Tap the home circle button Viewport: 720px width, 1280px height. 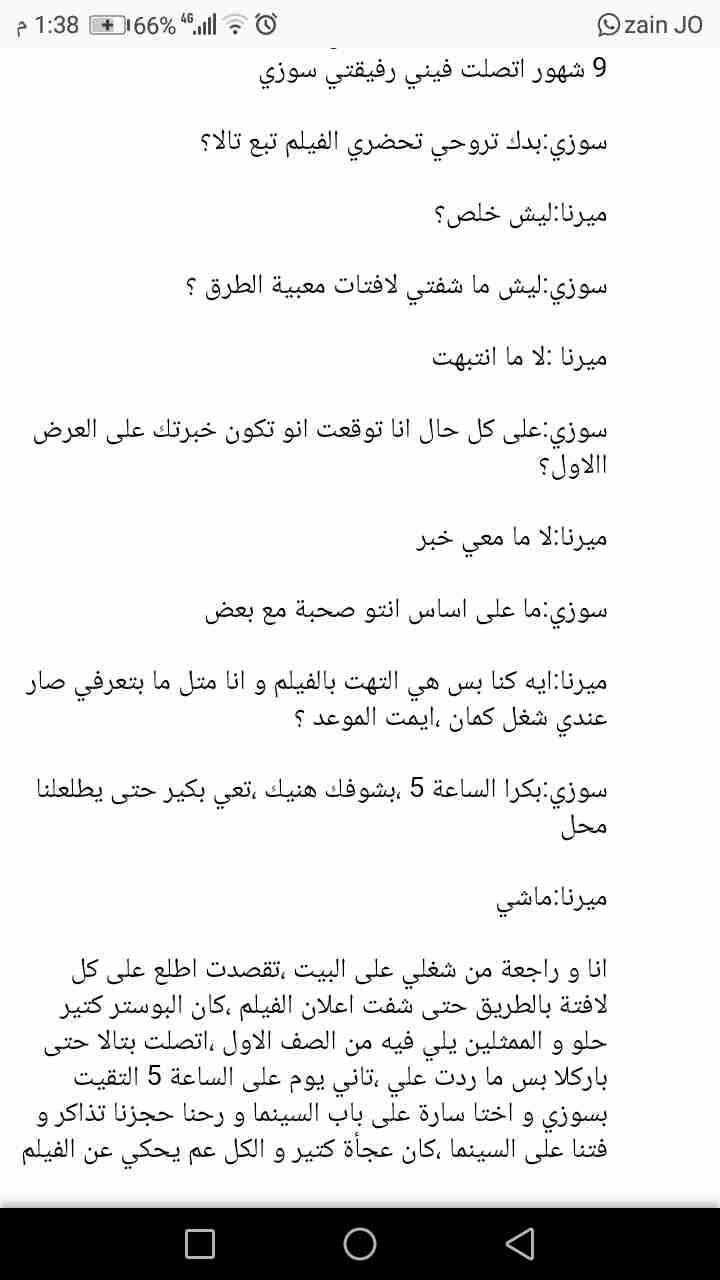360,1243
